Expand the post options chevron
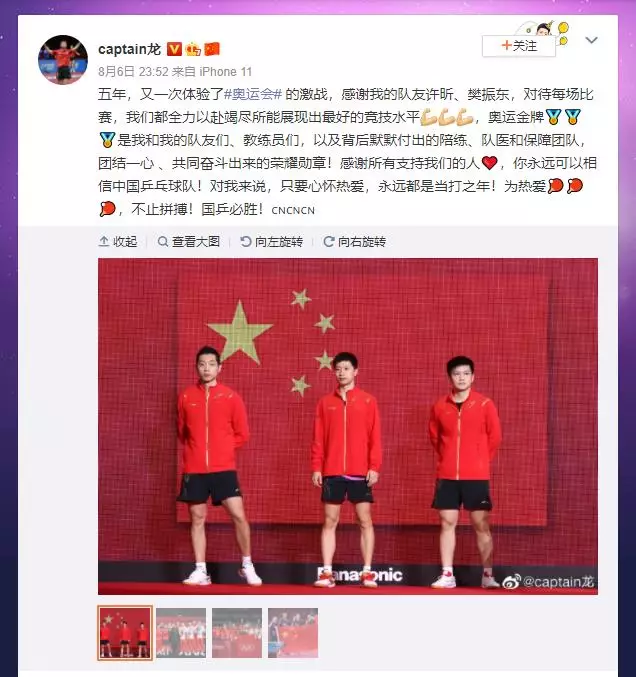The image size is (636, 677). click(591, 41)
